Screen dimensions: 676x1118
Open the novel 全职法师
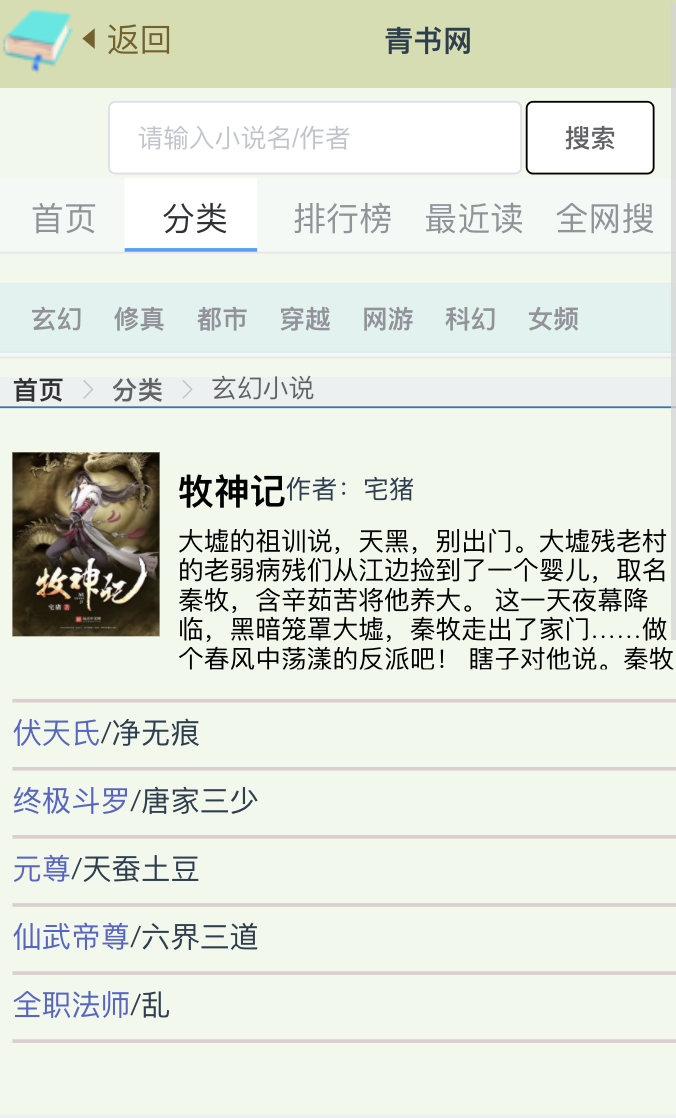(71, 1005)
